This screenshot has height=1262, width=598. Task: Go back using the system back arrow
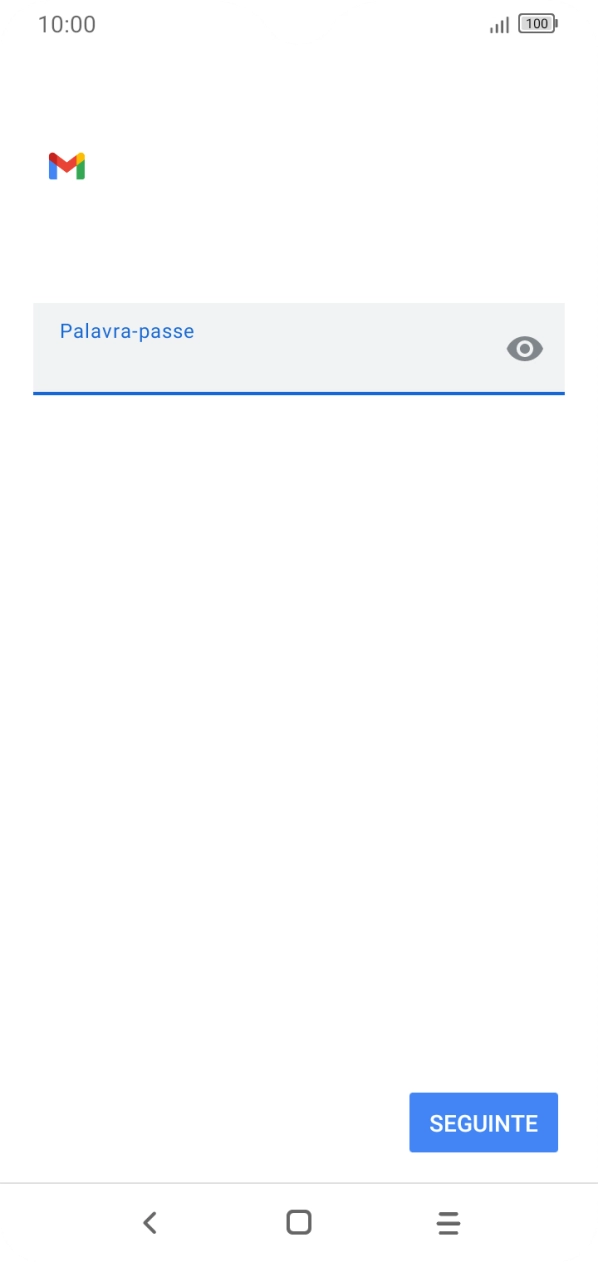[x=150, y=1222]
